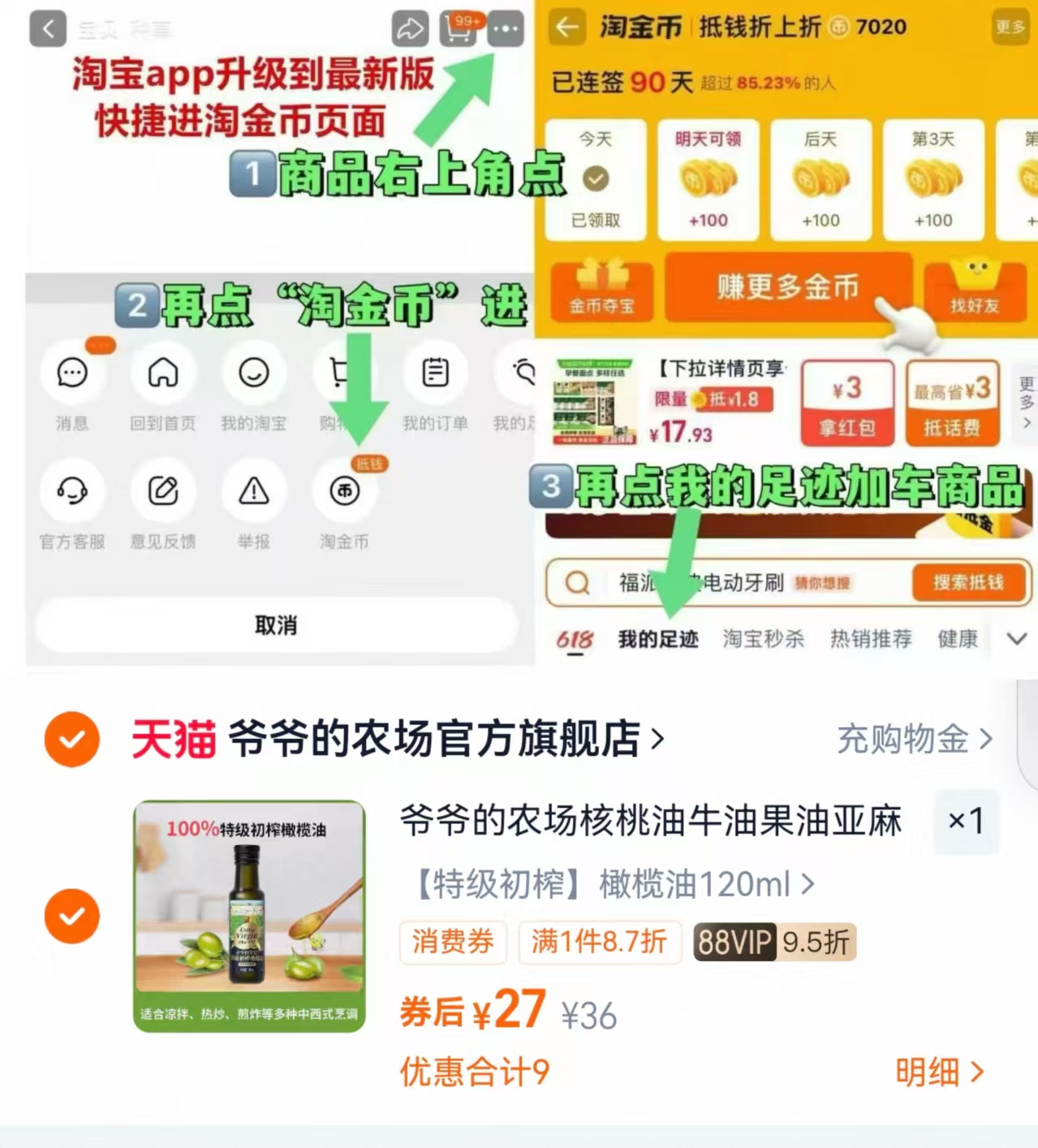Toggle the product selection checkmark for olive oil
The image size is (1038, 1148).
click(x=71, y=916)
